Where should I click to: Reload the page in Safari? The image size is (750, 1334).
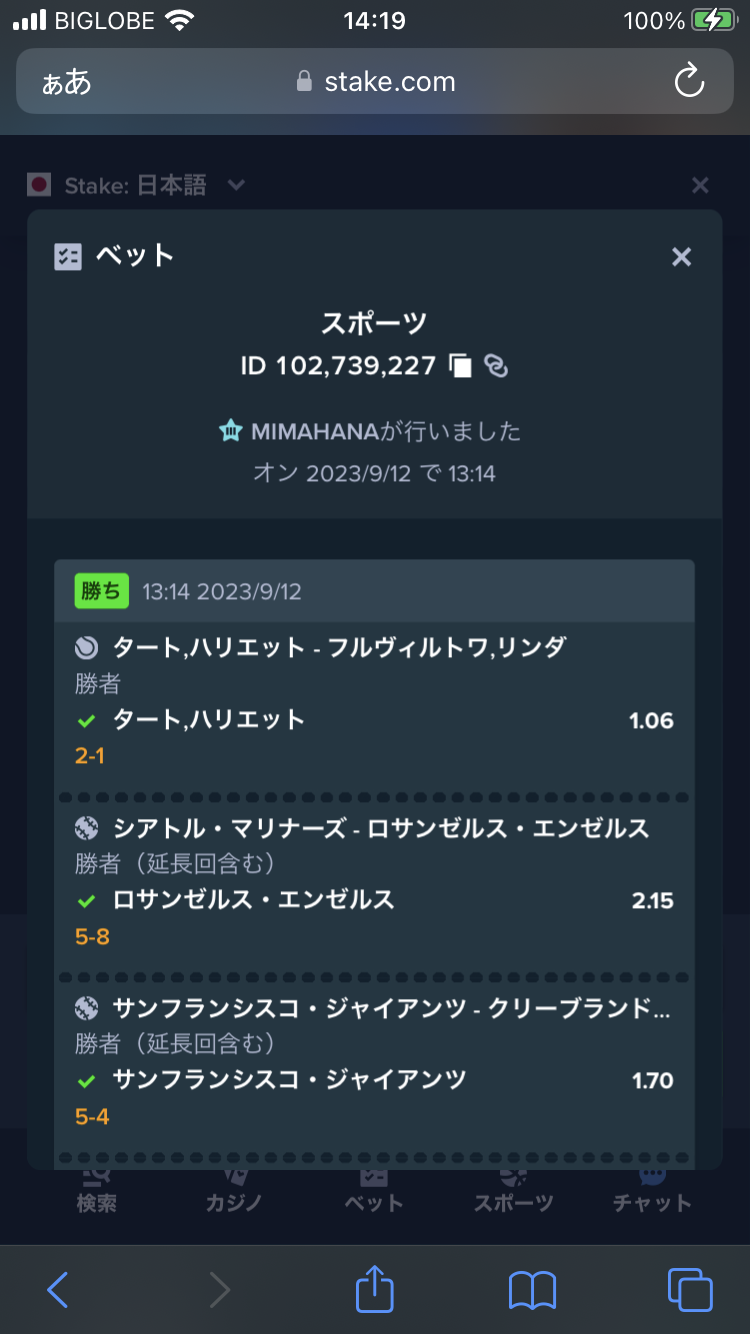(689, 82)
